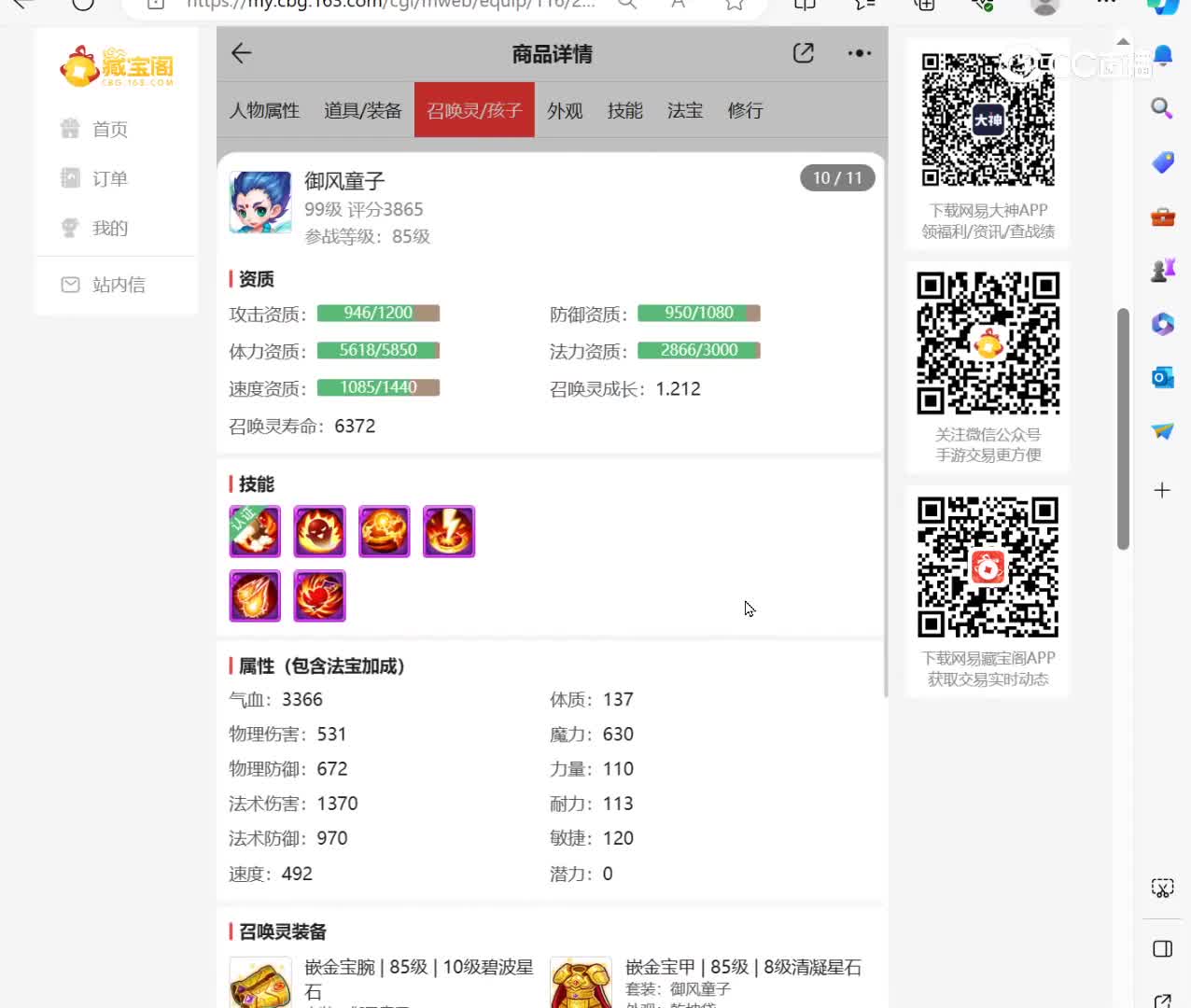Switch to 外观 tab
This screenshot has width=1191, height=1008.
(x=565, y=110)
